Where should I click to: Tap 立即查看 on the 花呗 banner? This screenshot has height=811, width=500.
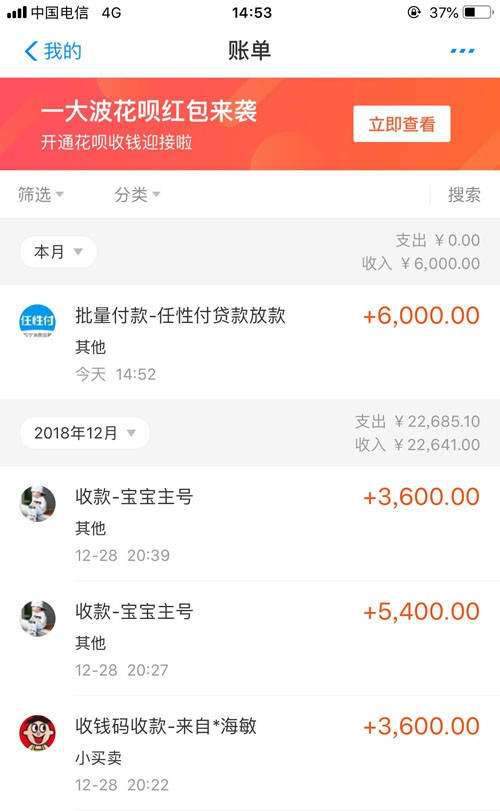coord(402,124)
